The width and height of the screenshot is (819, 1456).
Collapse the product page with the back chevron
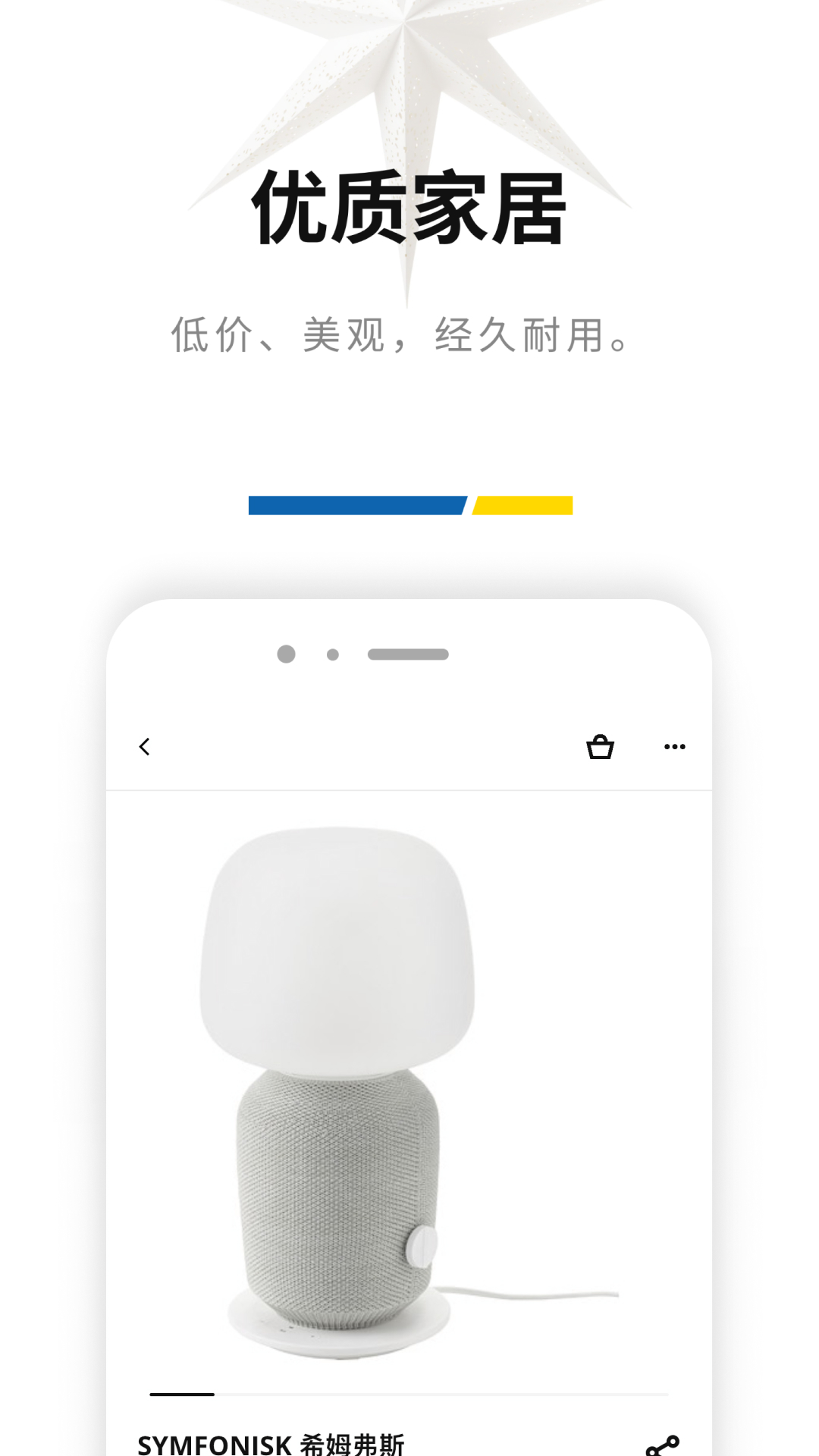[144, 747]
